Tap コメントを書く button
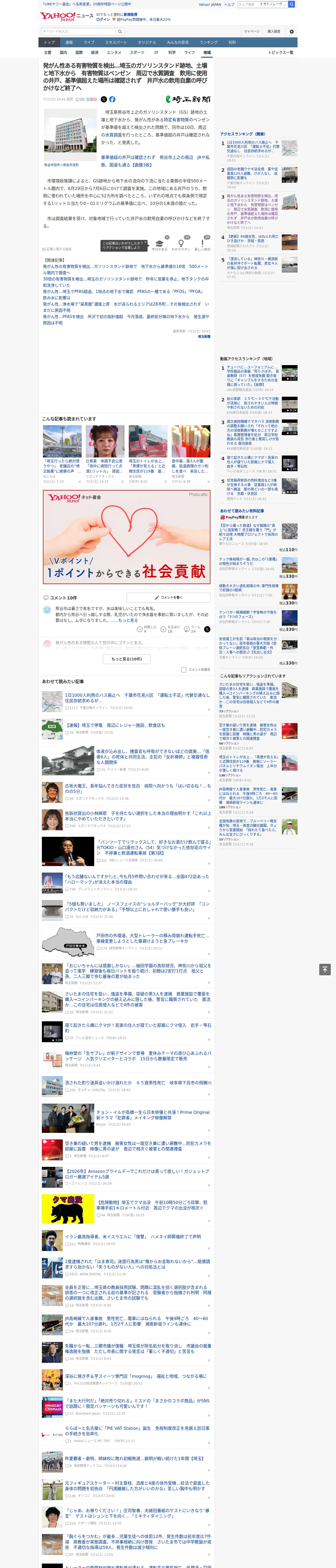336x1568 pixels. pyautogui.click(x=169, y=598)
